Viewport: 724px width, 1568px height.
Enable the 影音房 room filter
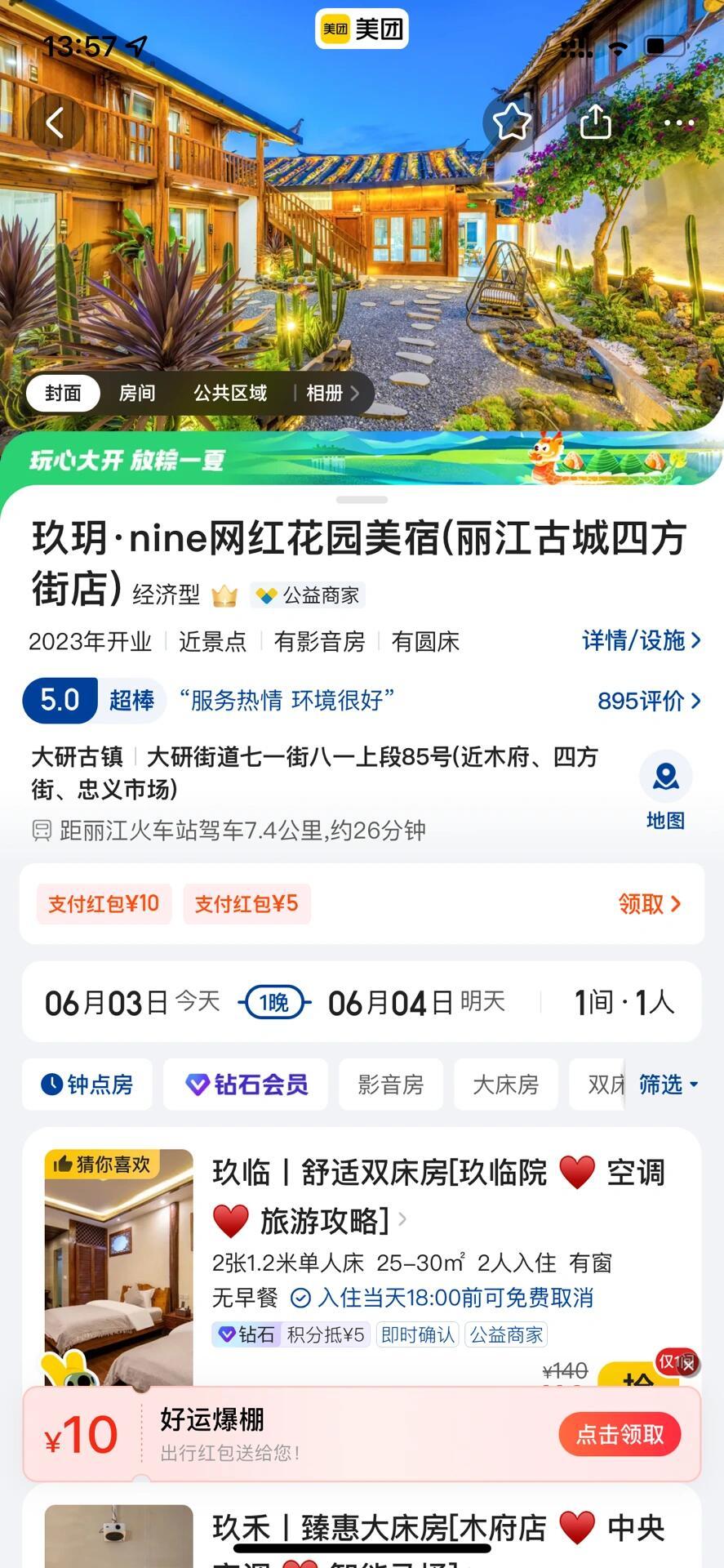(390, 1085)
